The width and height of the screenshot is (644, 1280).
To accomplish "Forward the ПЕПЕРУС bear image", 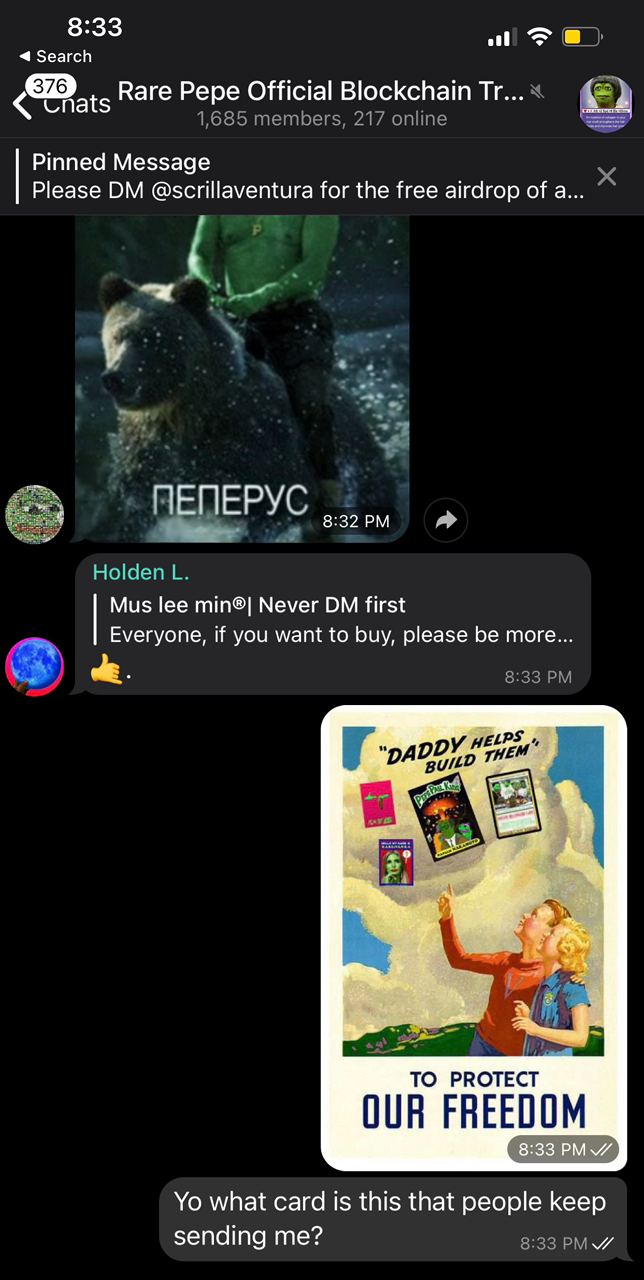I will pos(446,520).
